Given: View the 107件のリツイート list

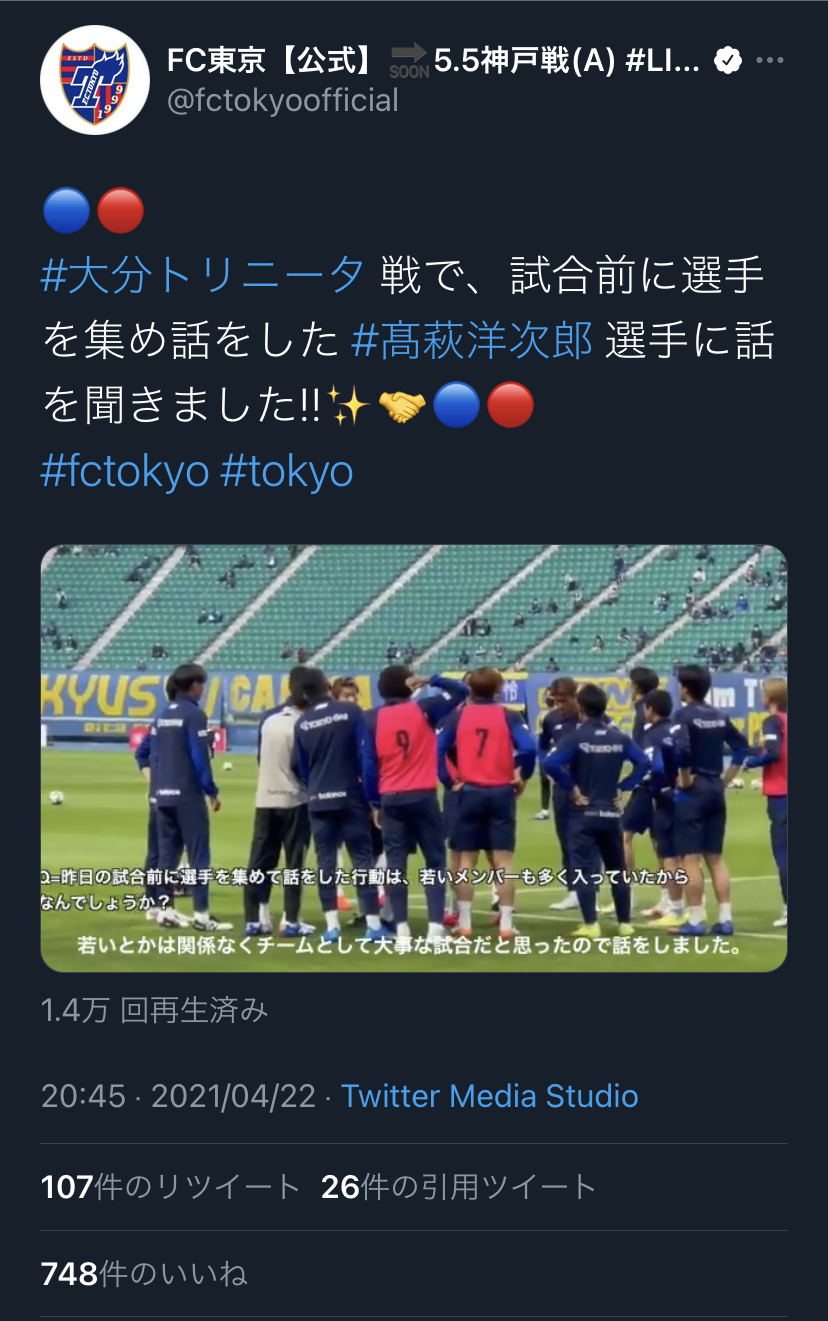Looking at the screenshot, I should (170, 1187).
